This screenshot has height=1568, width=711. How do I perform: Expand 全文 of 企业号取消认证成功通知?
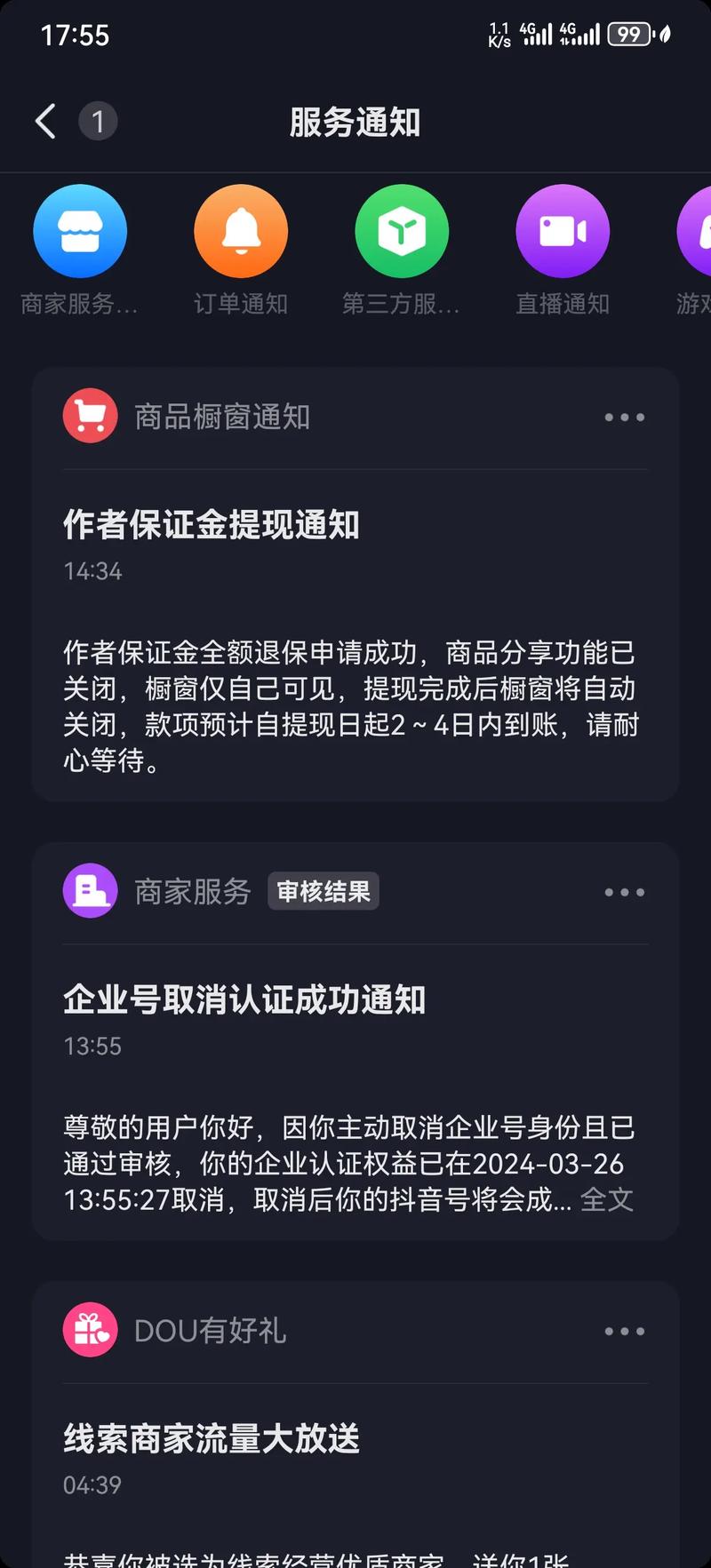point(607,1200)
